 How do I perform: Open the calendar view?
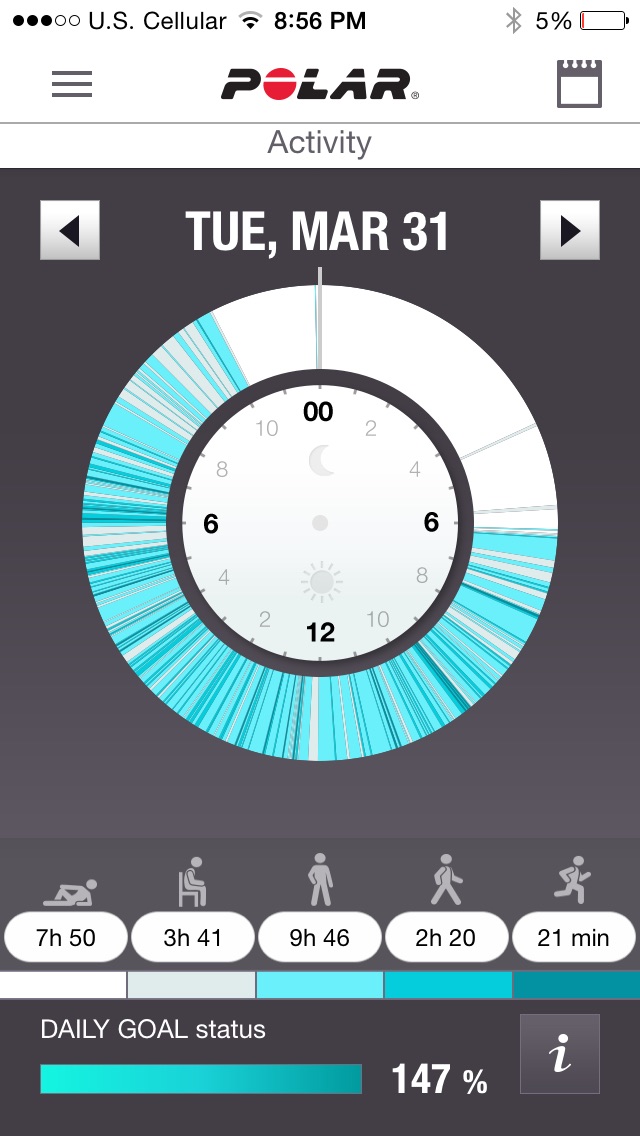coord(579,84)
